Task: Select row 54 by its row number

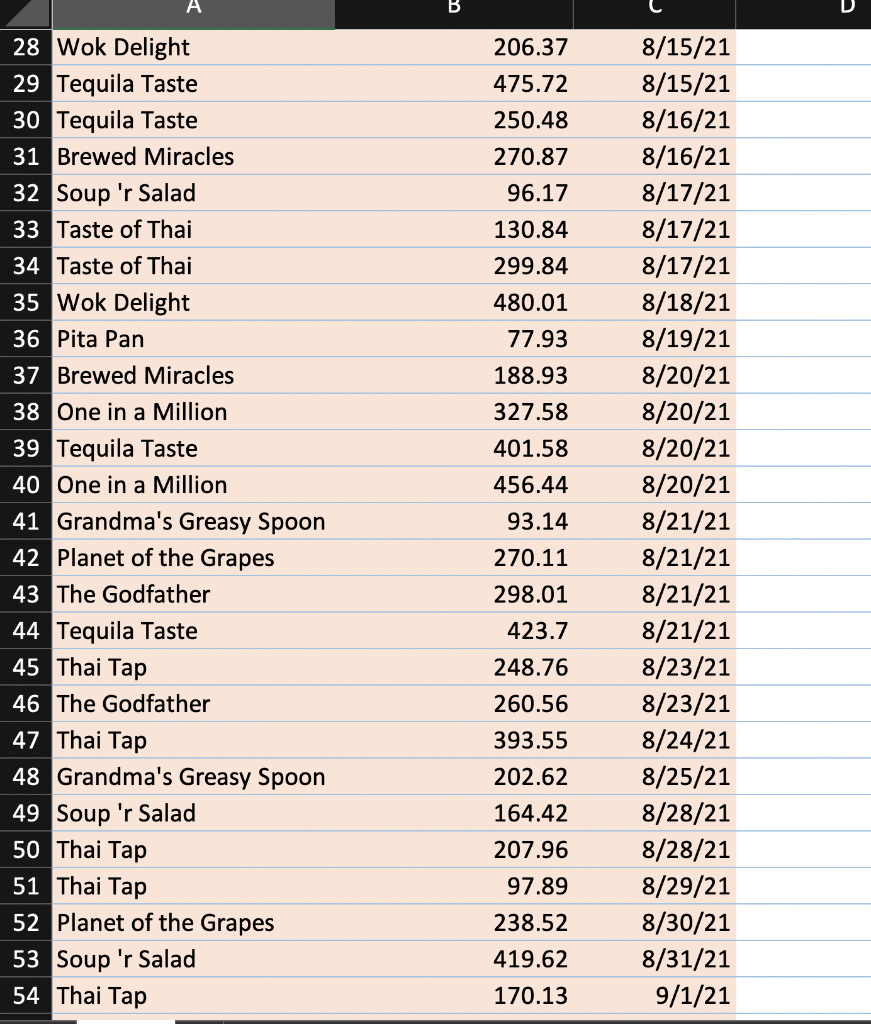Action: [x=26, y=995]
